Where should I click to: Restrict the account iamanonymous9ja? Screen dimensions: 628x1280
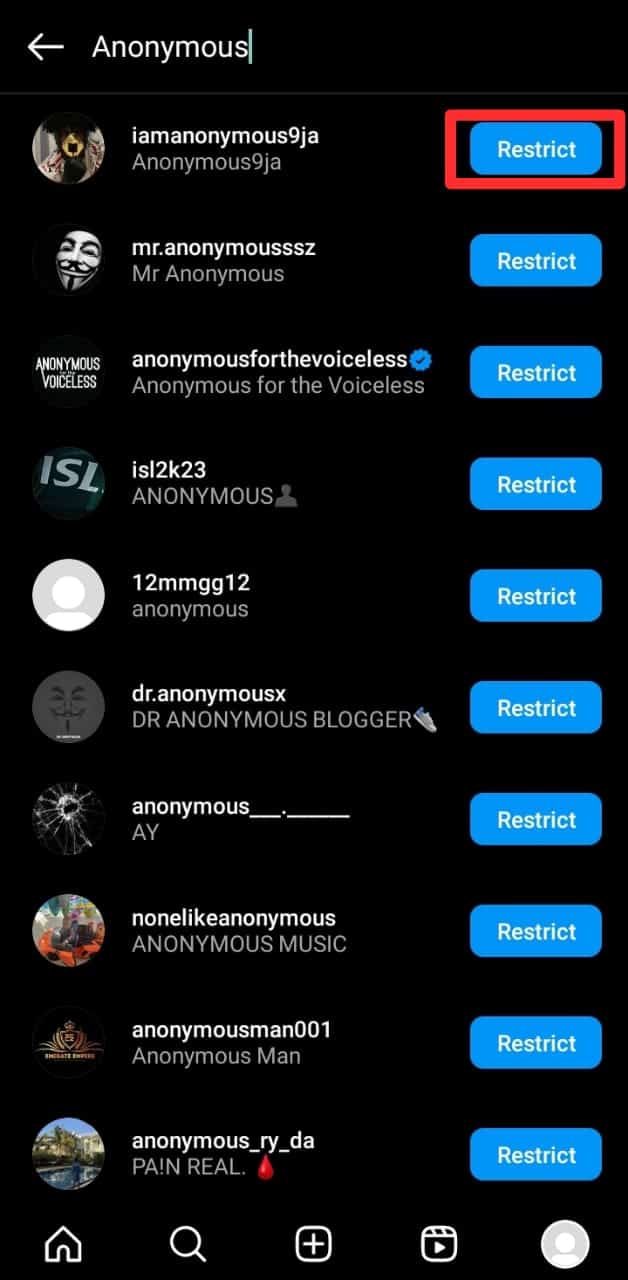click(x=536, y=150)
